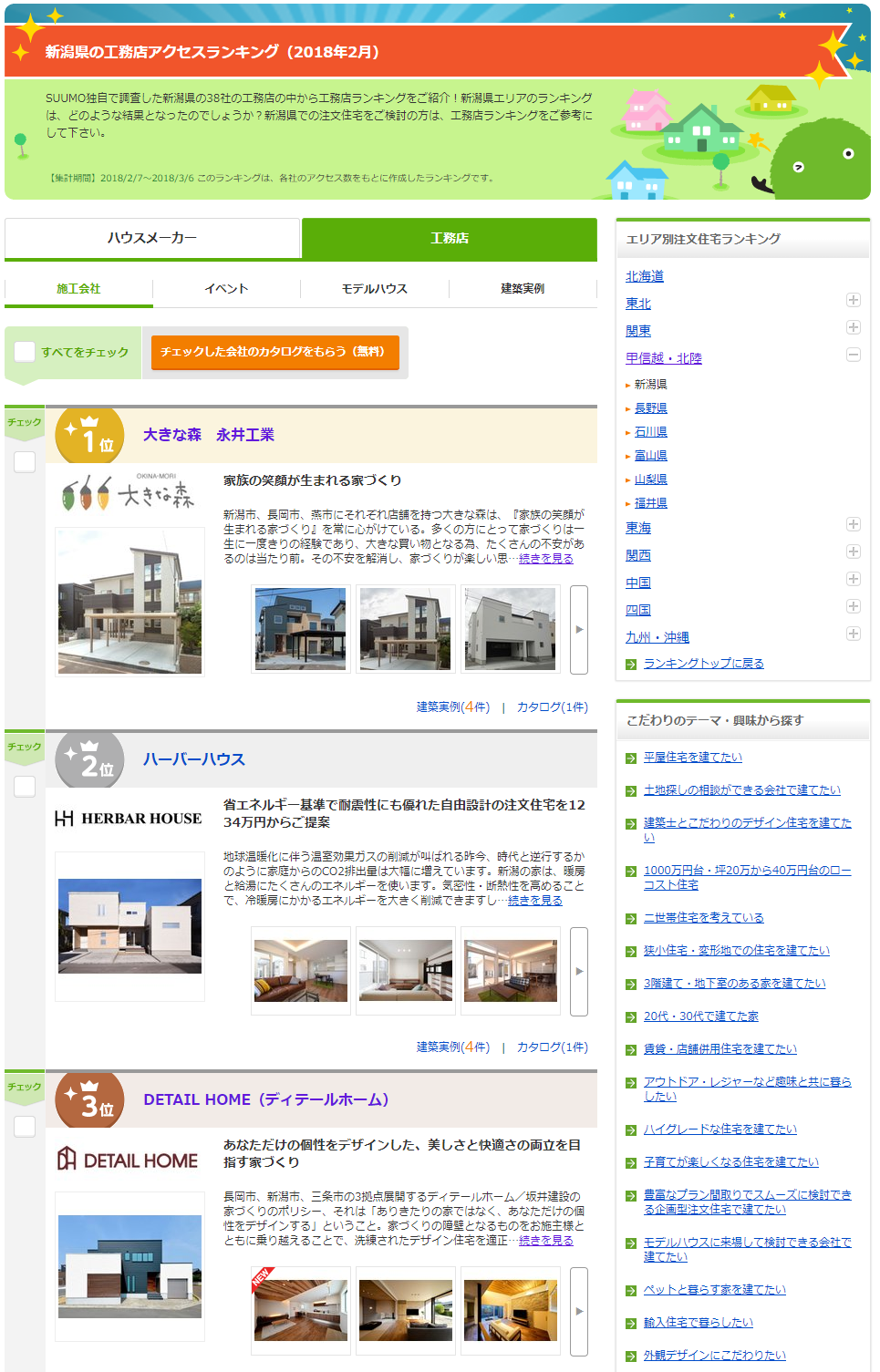Viewport: 880px width, 1372px height.
Task: Tap チェックした会社のカタログをもらう button
Action: (274, 352)
